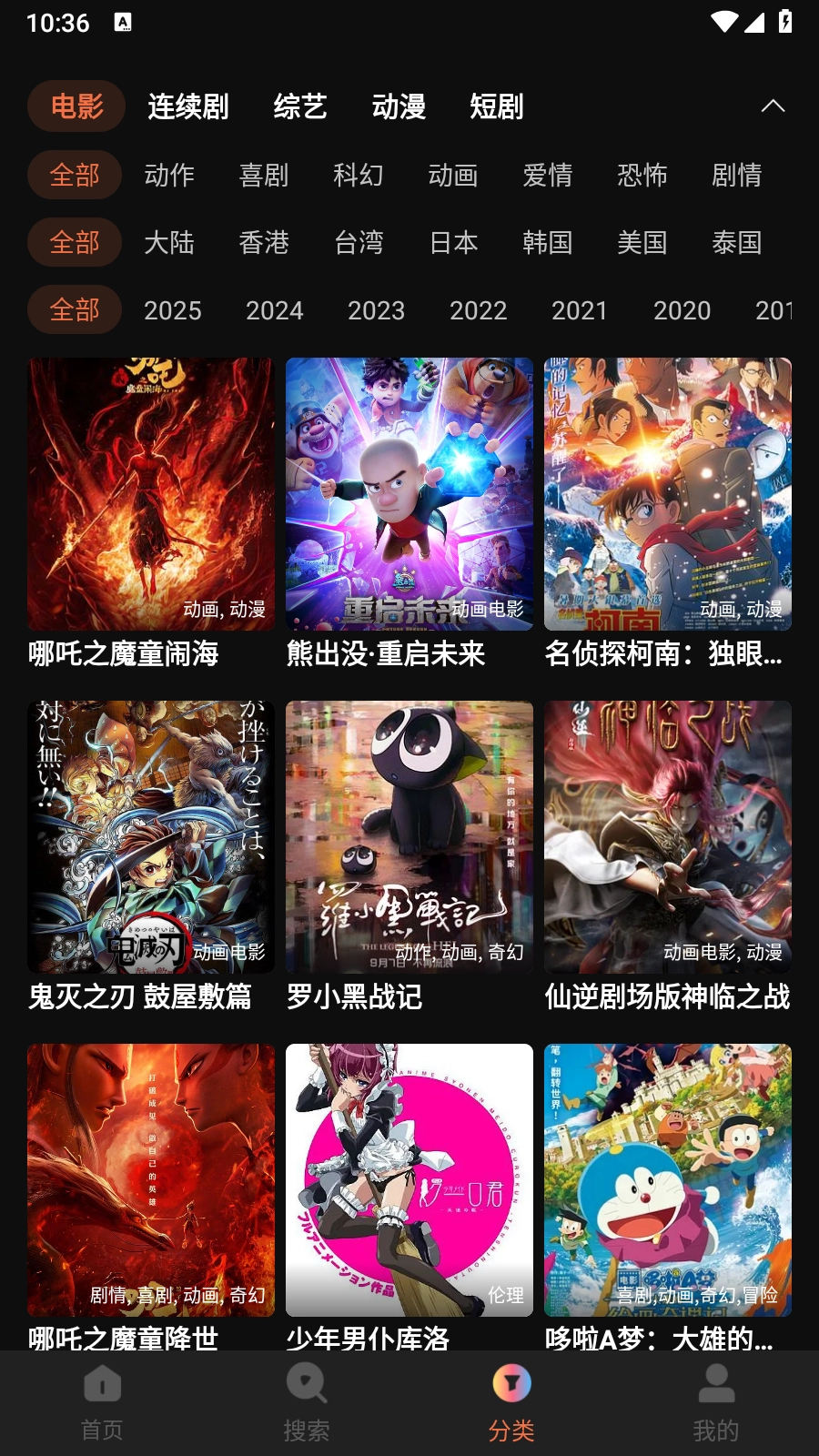Open the 哪吒之魔童闹海 movie poster
Image resolution: width=819 pixels, height=1456 pixels.
click(x=150, y=494)
